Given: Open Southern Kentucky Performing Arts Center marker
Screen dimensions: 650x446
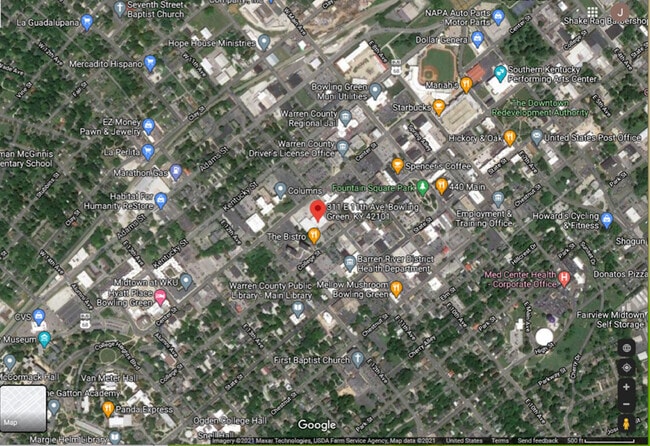Looking at the screenshot, I should click(x=500, y=73).
